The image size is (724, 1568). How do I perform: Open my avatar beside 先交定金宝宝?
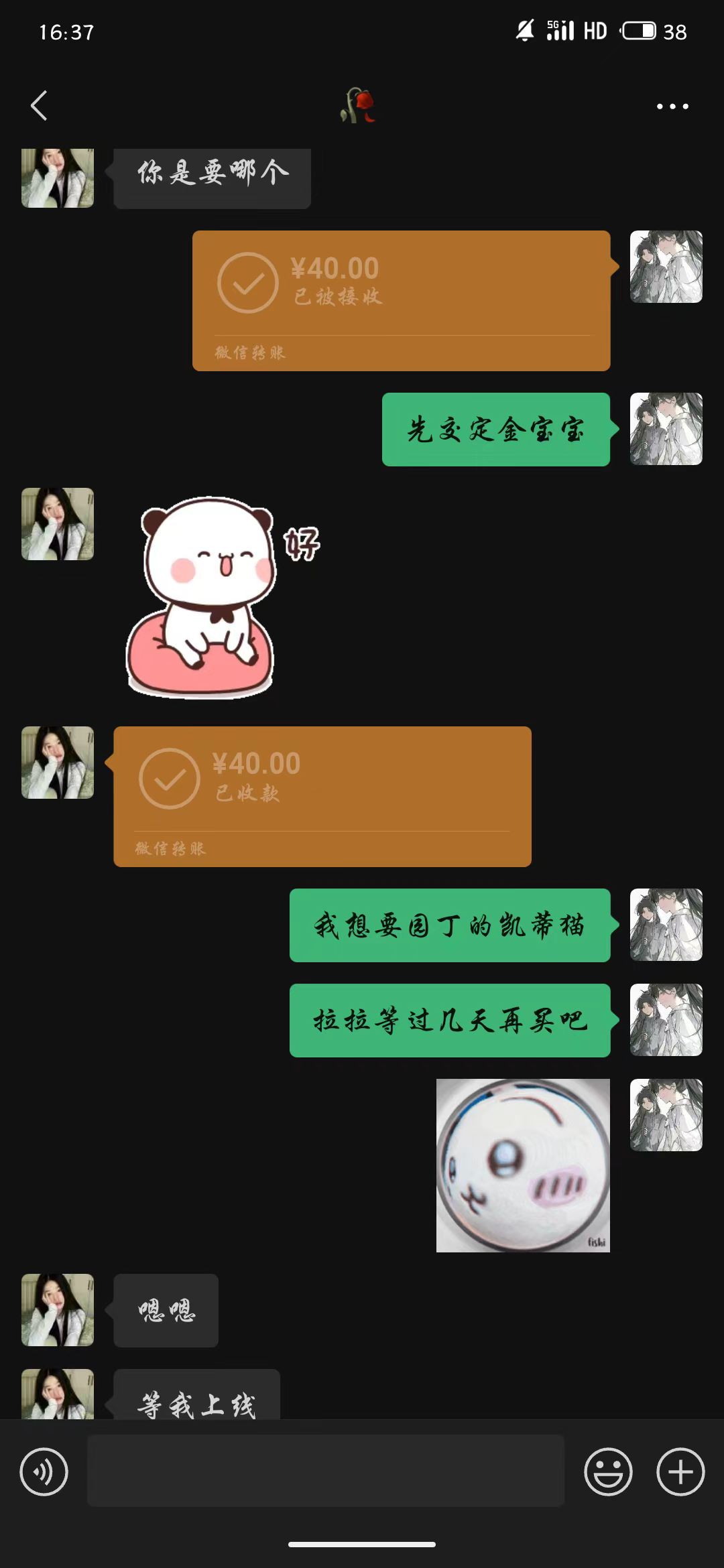pyautogui.click(x=666, y=429)
